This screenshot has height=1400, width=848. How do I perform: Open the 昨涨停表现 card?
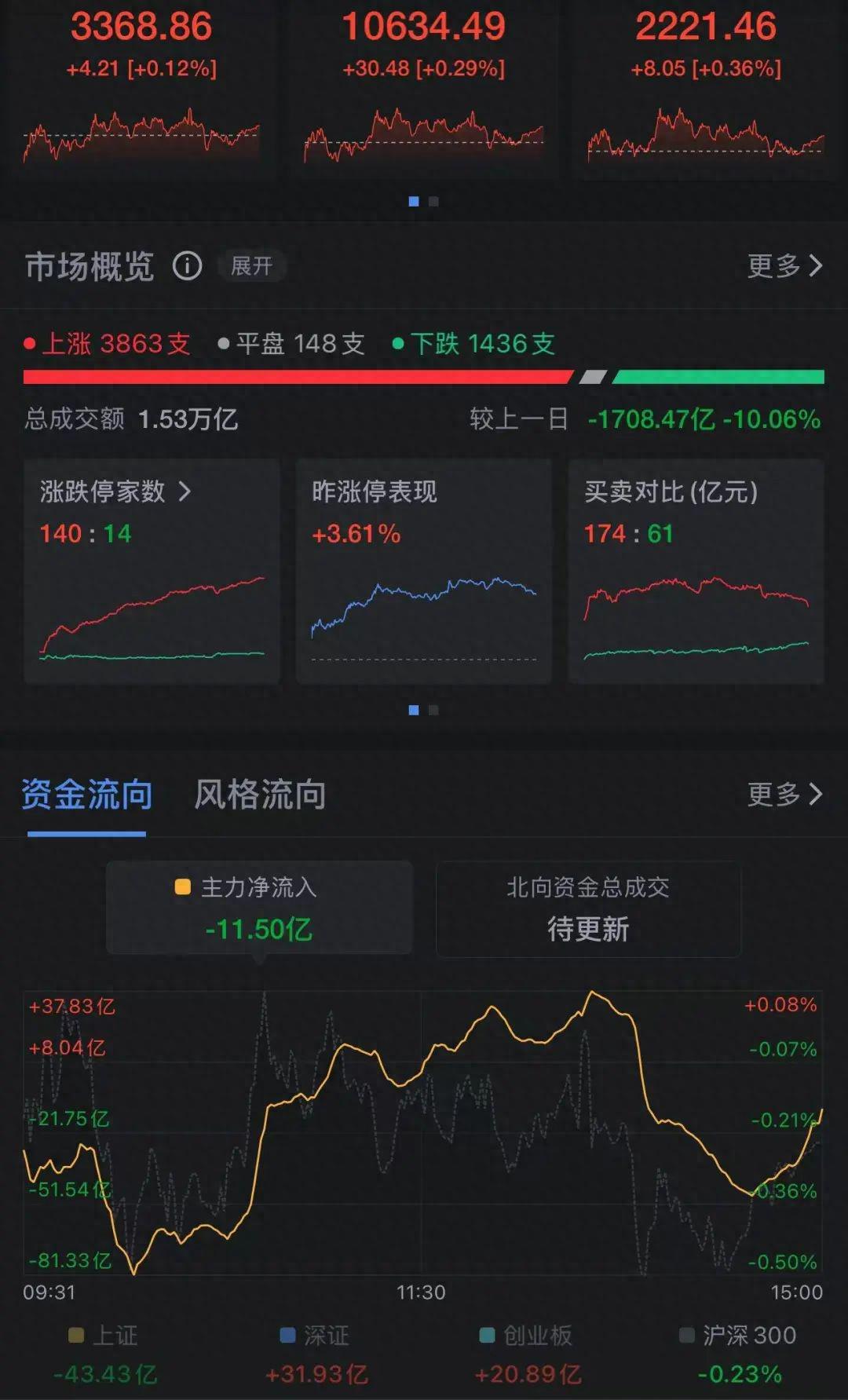pyautogui.click(x=424, y=571)
